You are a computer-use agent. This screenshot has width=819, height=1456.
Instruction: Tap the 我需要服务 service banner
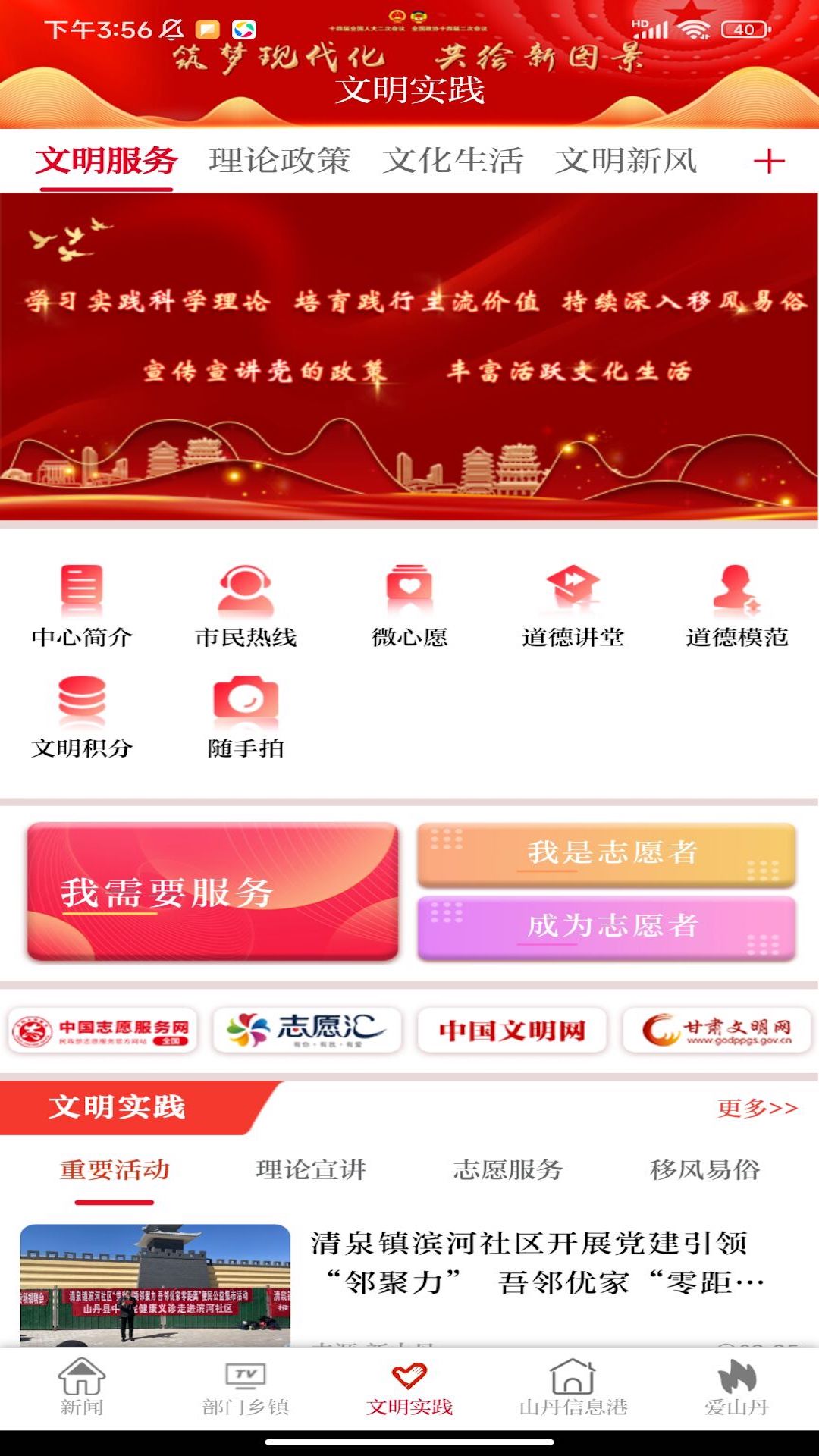pyautogui.click(x=212, y=891)
